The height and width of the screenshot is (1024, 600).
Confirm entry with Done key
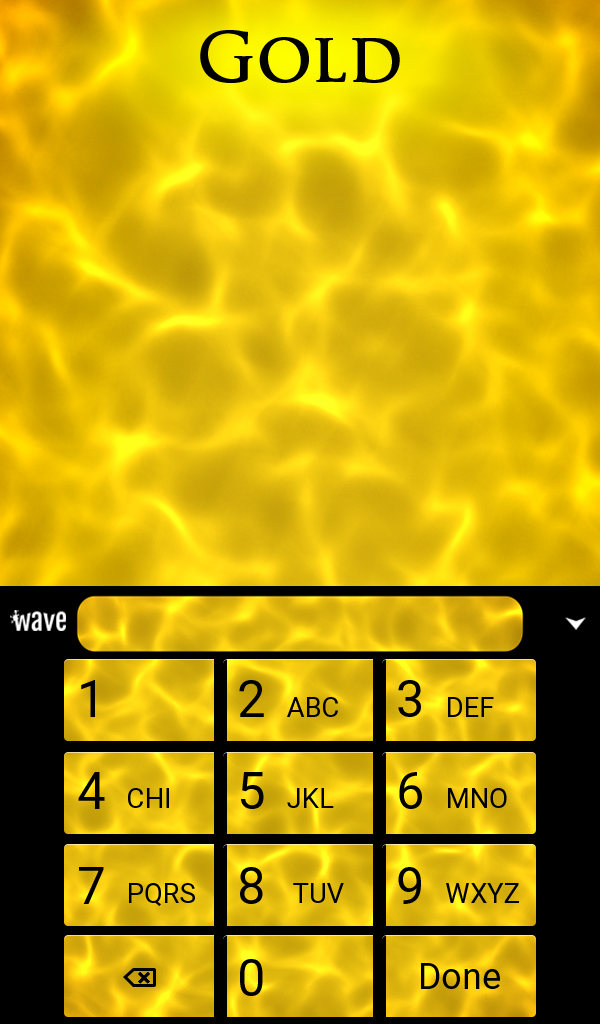(x=460, y=977)
